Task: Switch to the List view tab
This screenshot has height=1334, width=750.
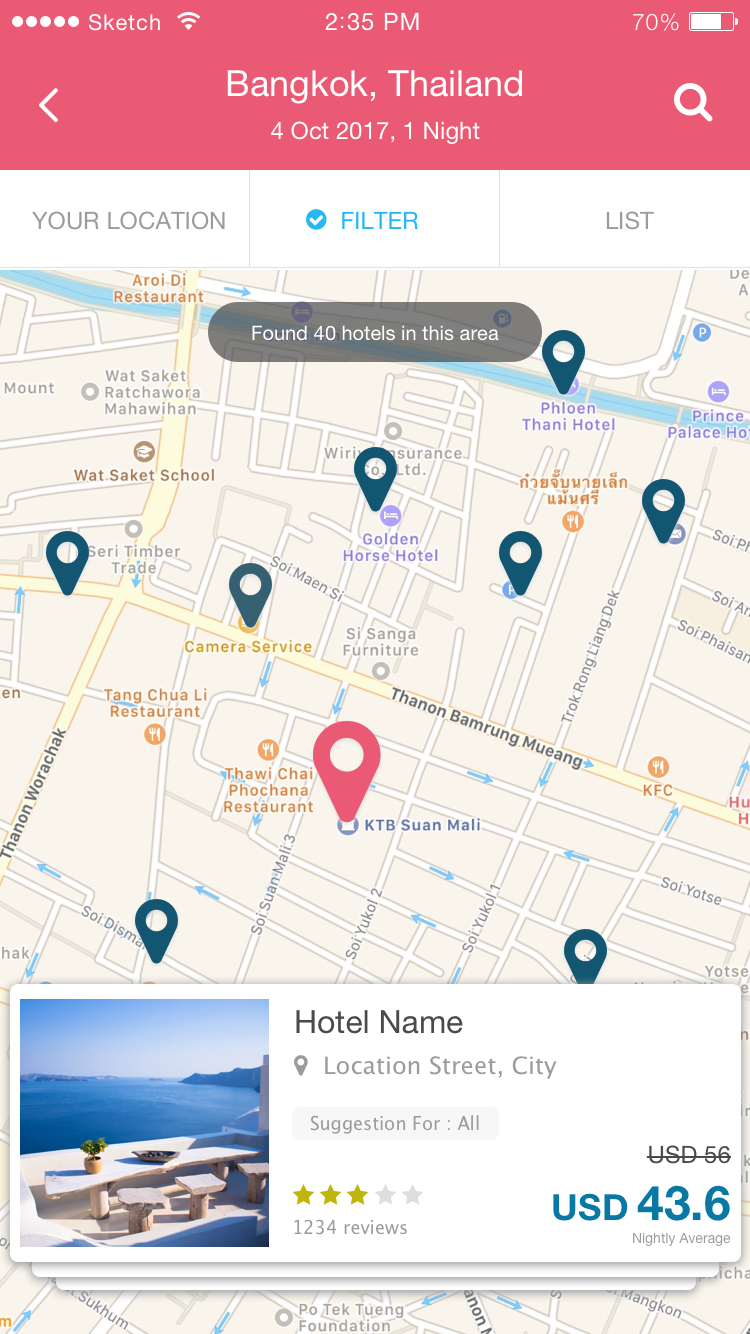Action: 628,220
